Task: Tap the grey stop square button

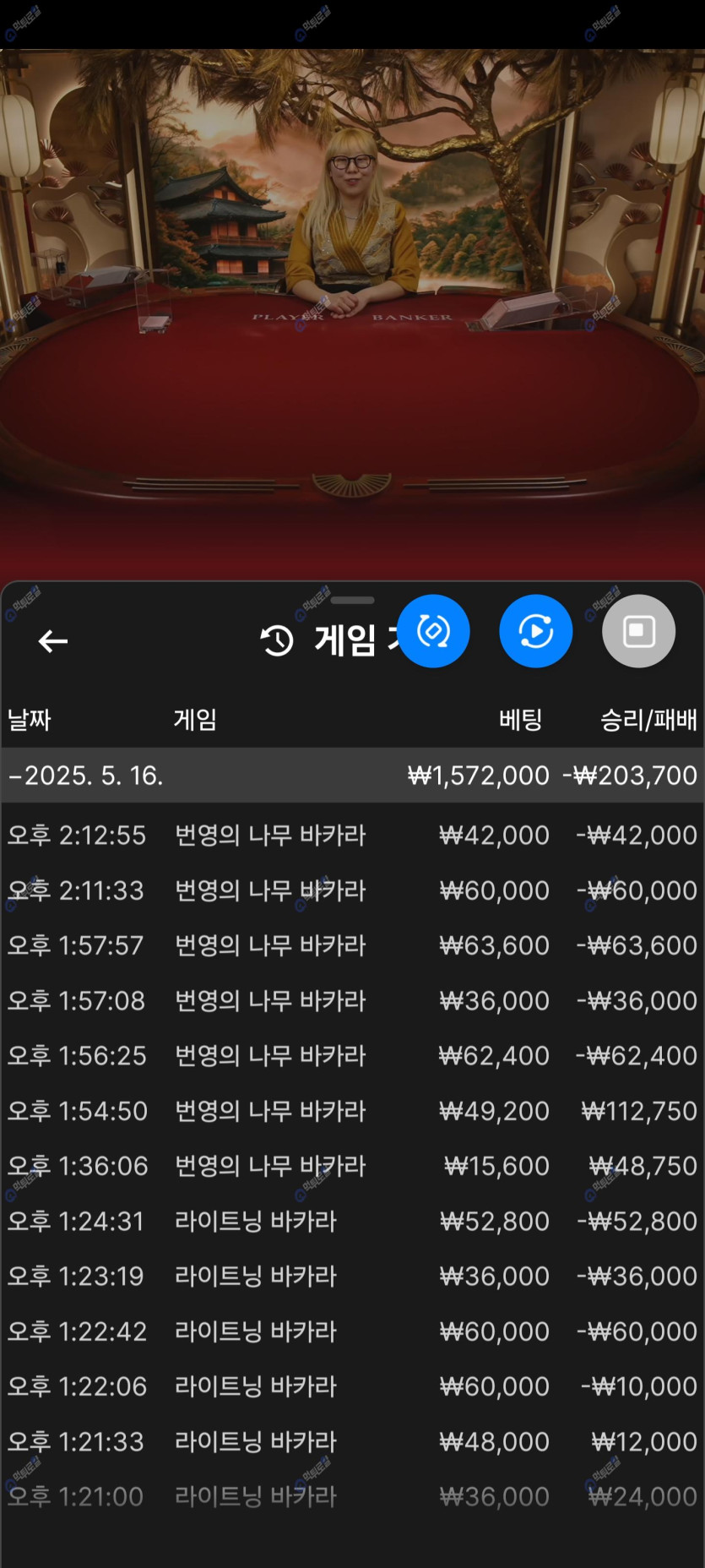Action: (x=638, y=631)
